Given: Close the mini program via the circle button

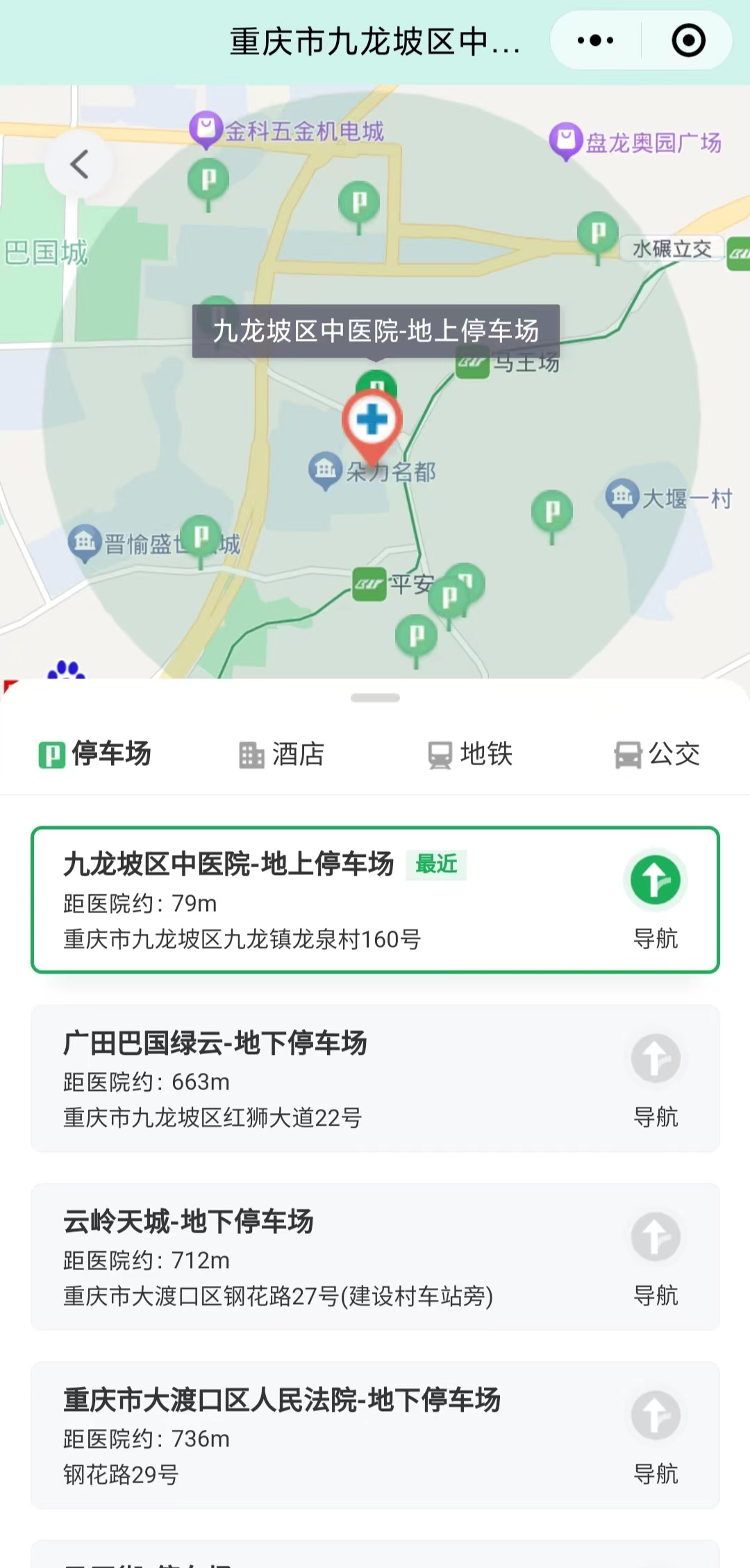Looking at the screenshot, I should coord(688,41).
